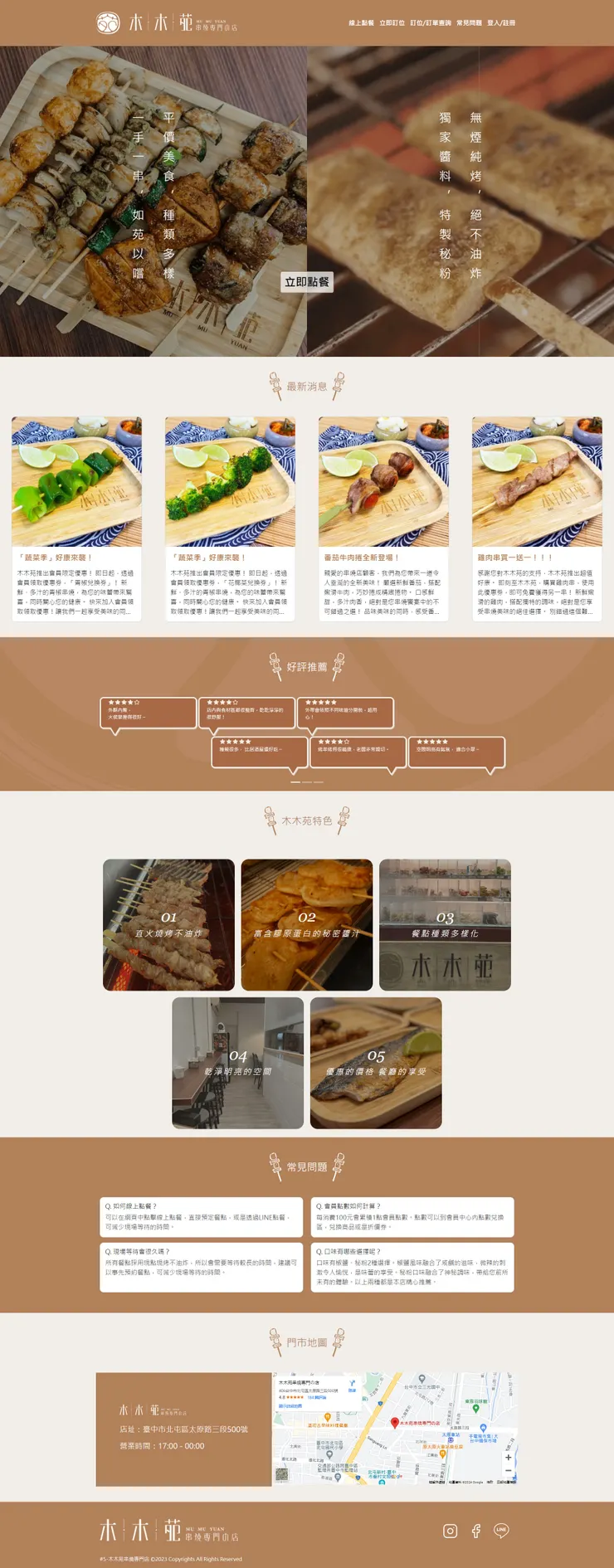
Task: Go to 訂位/訂單查詢
Action: tap(431, 23)
